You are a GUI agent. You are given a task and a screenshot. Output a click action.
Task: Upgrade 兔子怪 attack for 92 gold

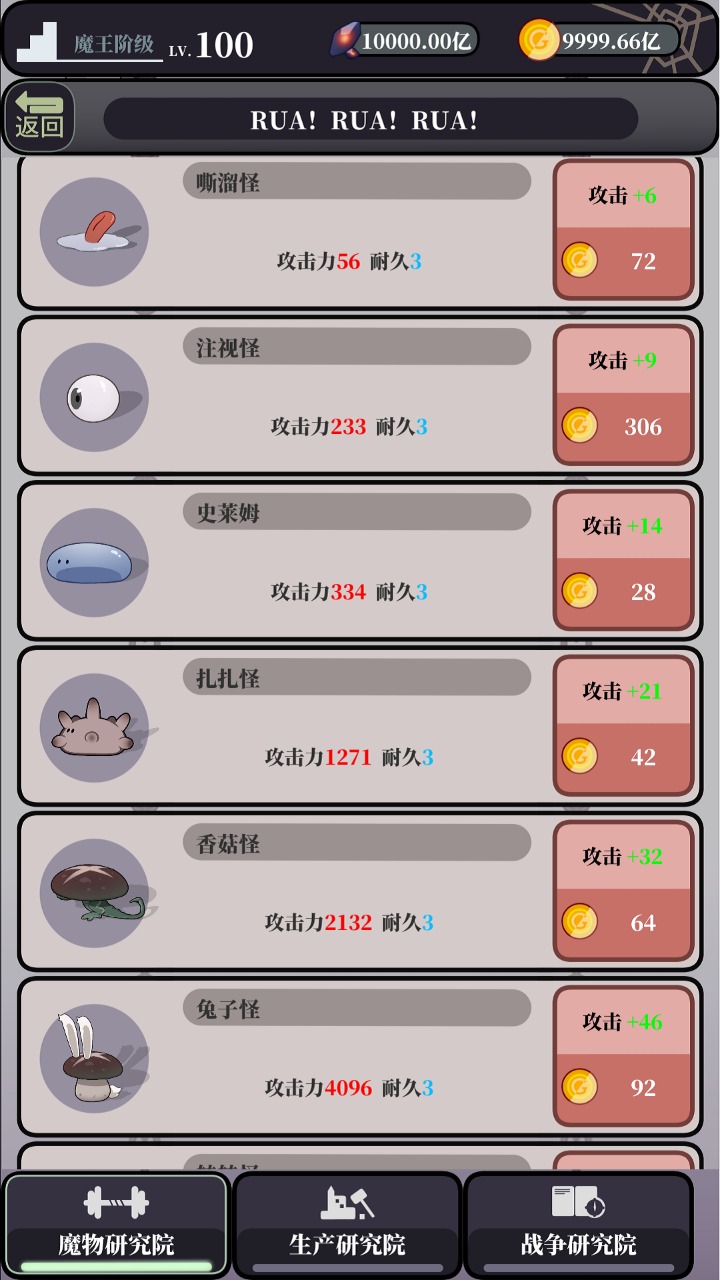pyautogui.click(x=623, y=1056)
